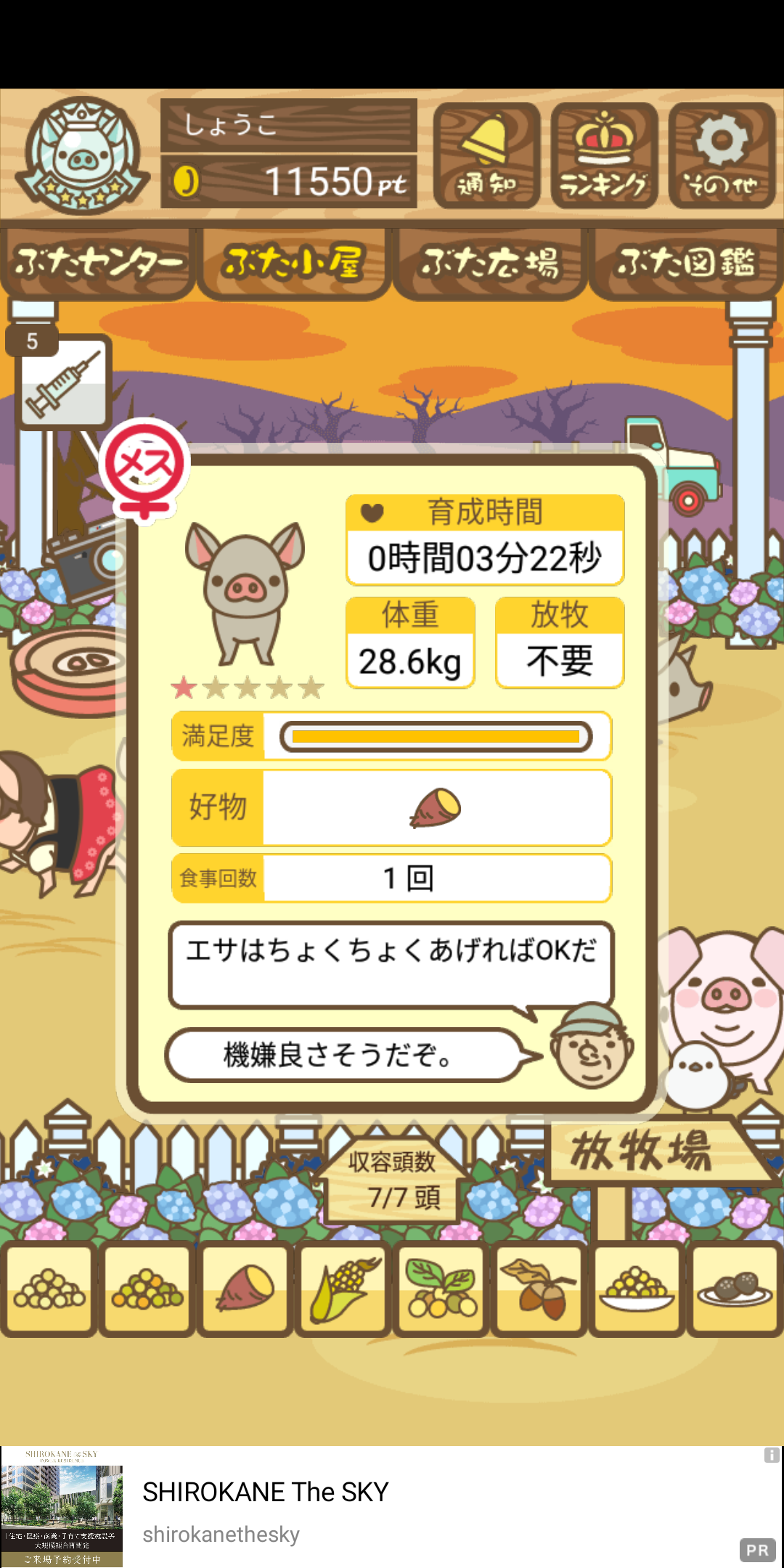This screenshot has height=1568, width=784.
Task: Select the dark truffles on plate feed
Action: [735, 1289]
